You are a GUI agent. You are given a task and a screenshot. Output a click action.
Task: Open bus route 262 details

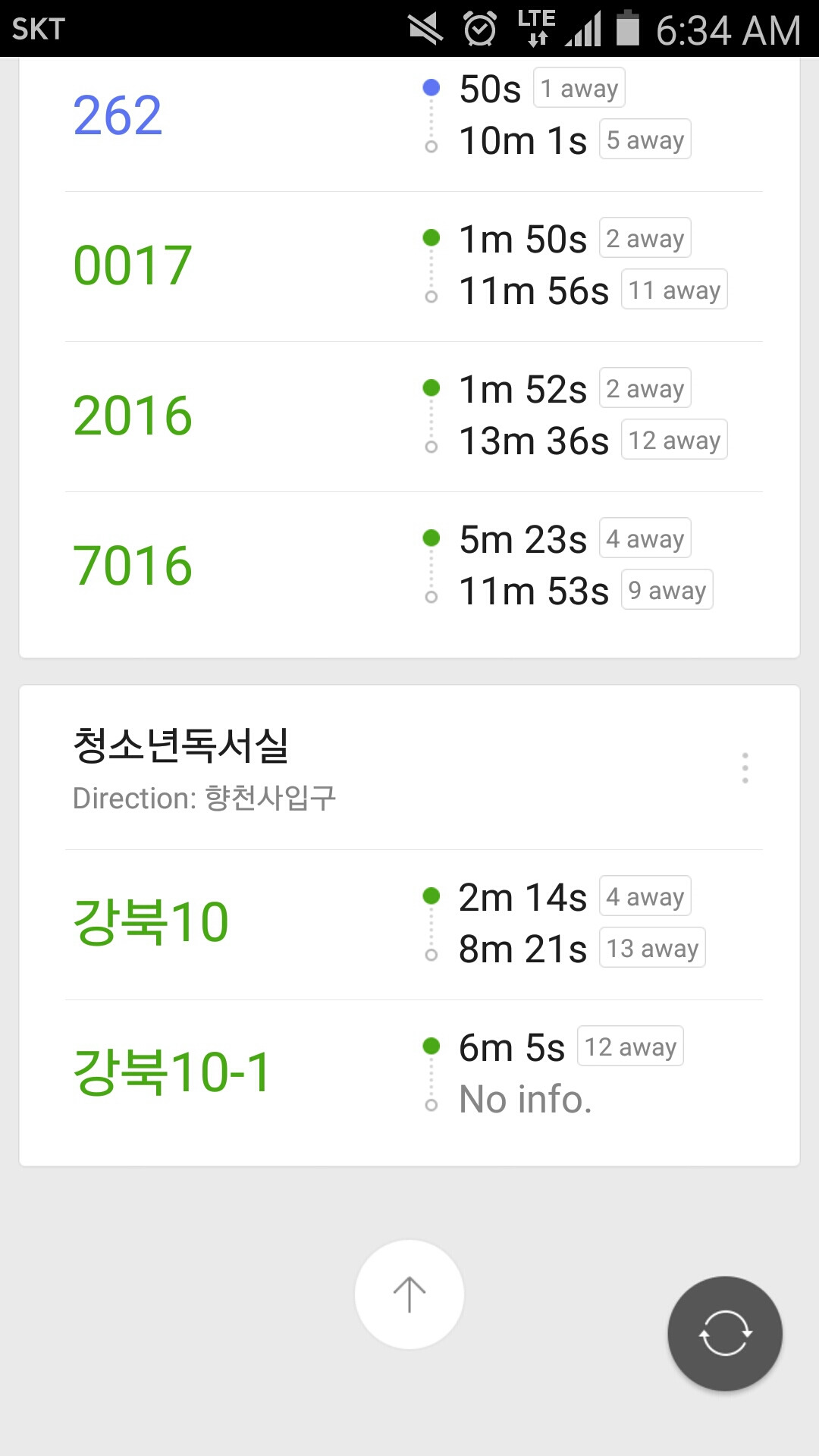tap(118, 116)
